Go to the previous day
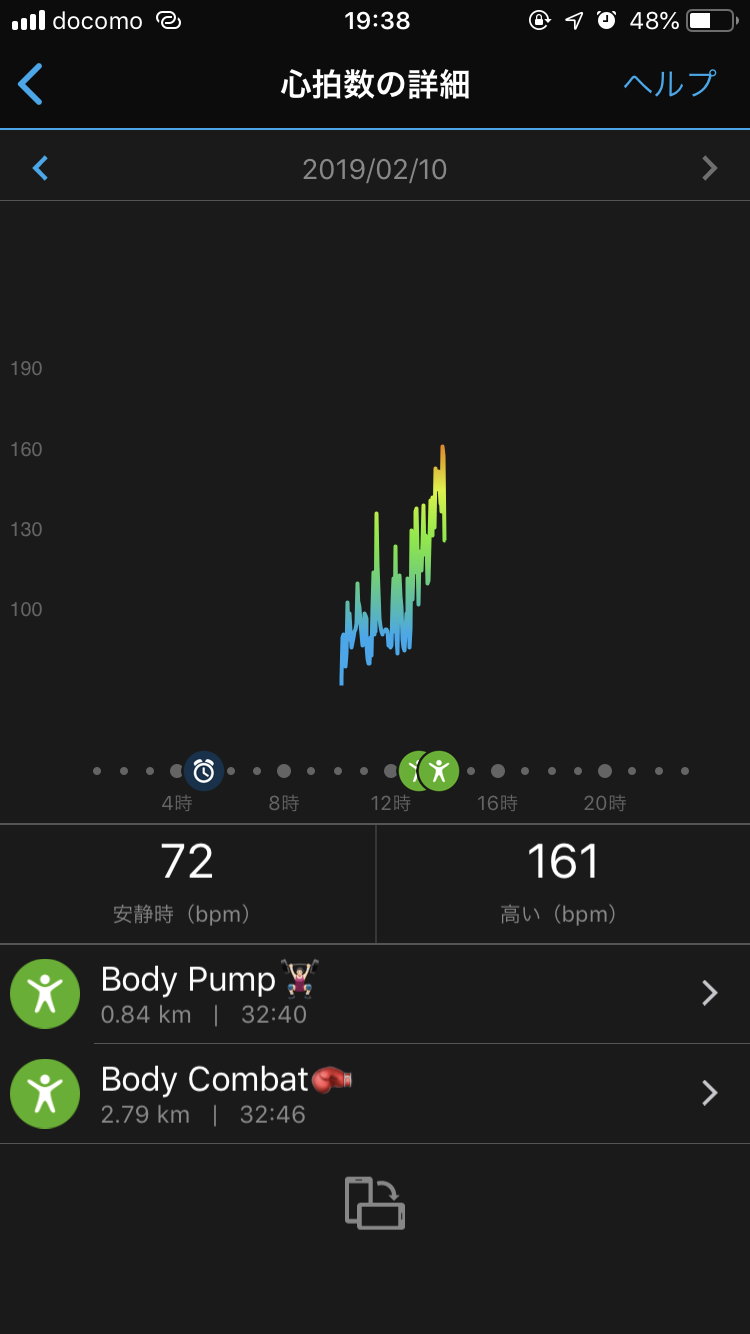This screenshot has height=1334, width=750. [40, 168]
